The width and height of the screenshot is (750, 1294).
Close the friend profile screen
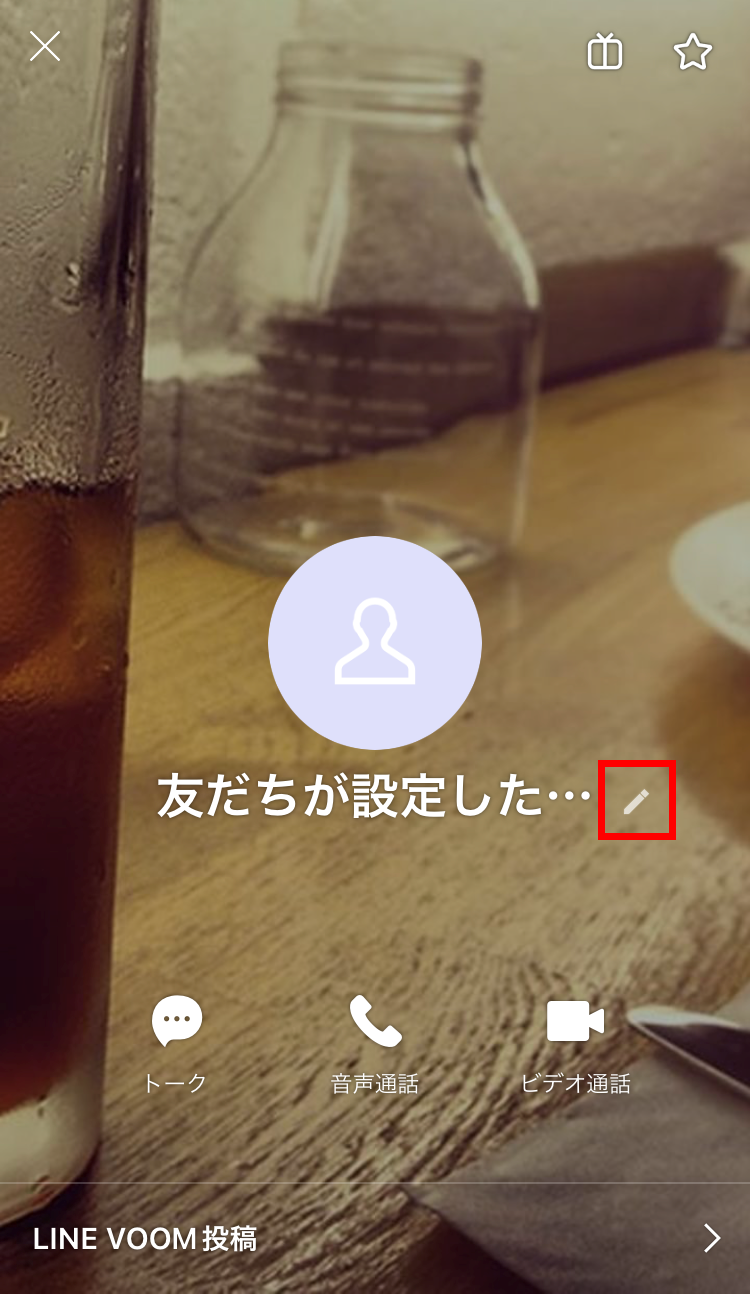(x=45, y=46)
